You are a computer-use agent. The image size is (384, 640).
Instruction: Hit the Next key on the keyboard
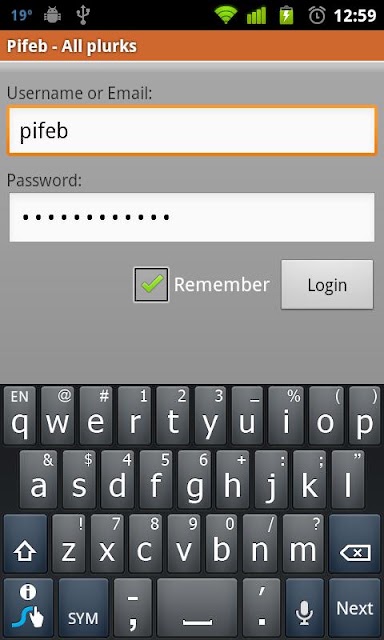(x=355, y=608)
